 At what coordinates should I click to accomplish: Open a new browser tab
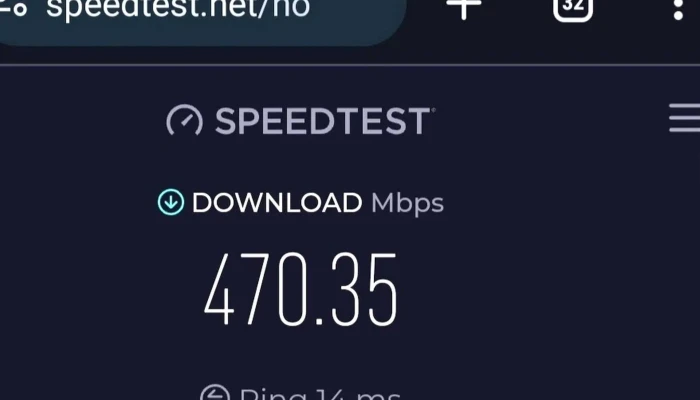463,8
